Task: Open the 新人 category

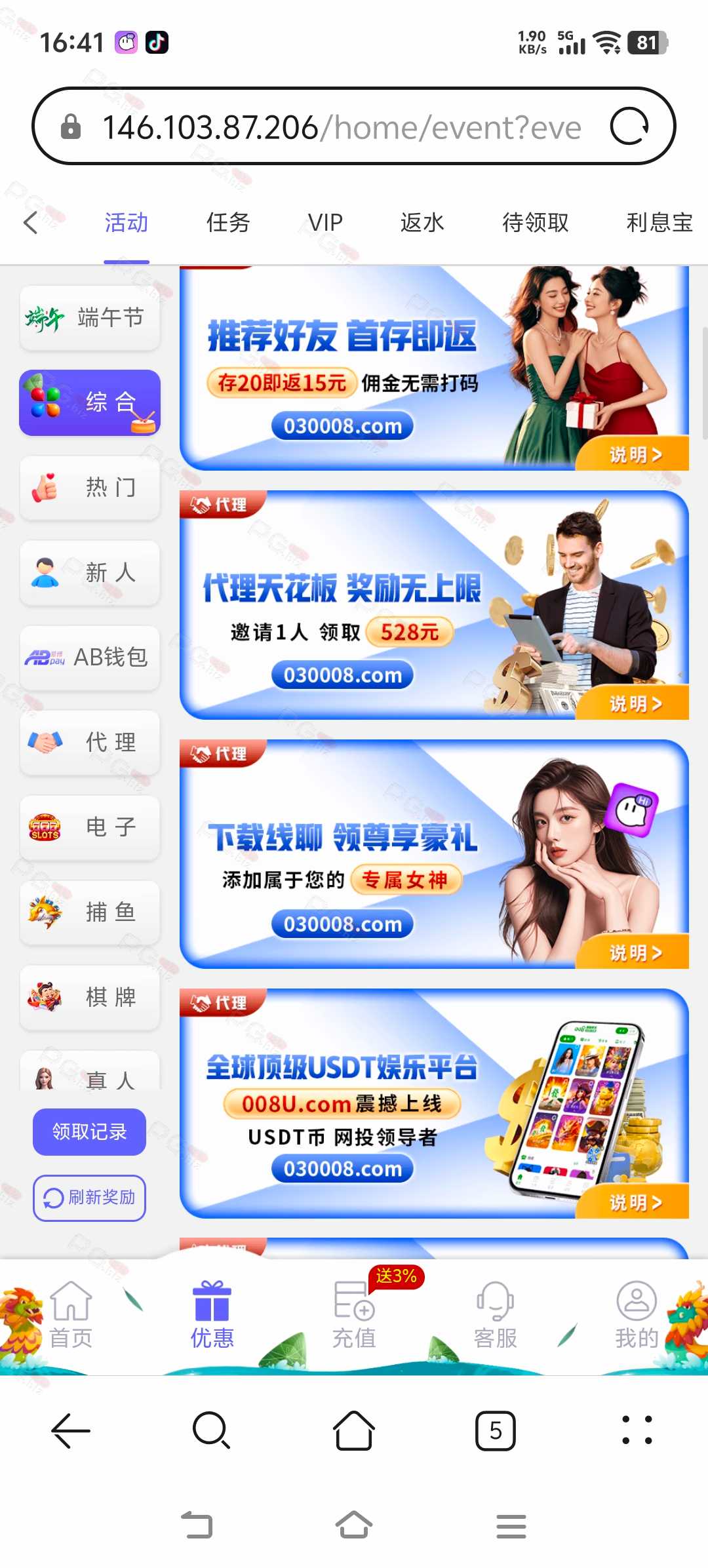Action: (x=90, y=573)
